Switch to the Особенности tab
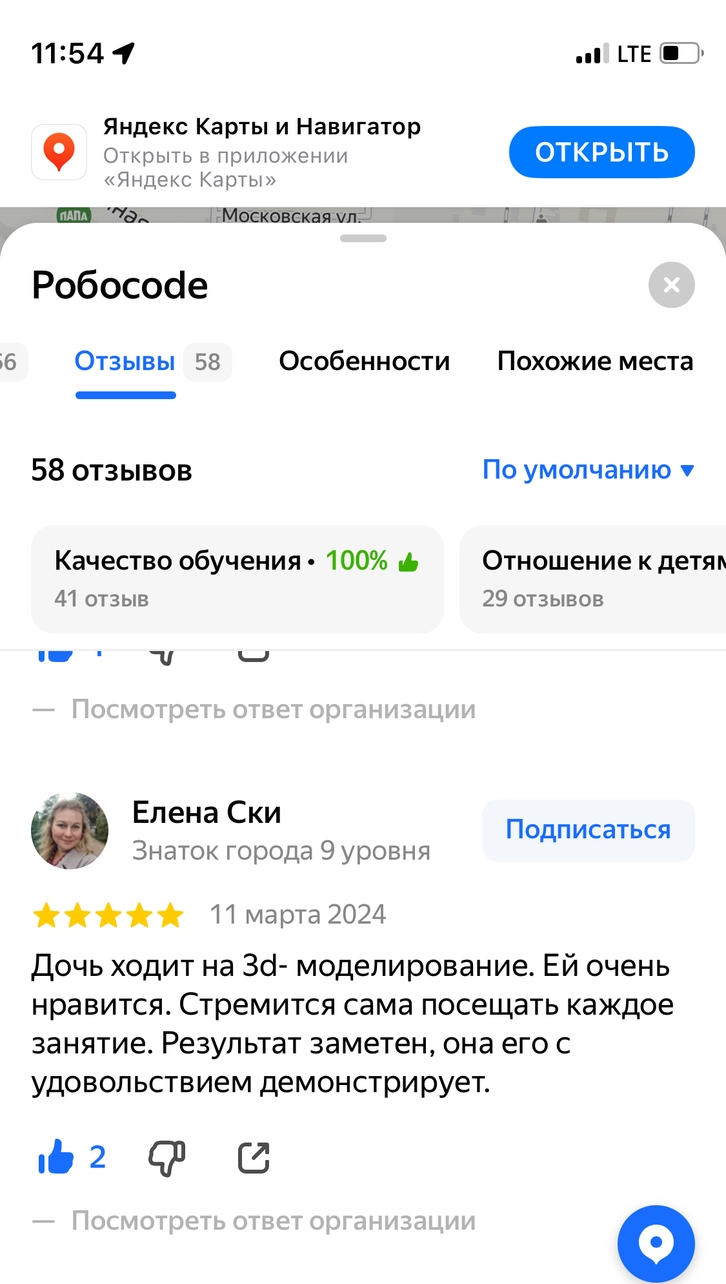The height and width of the screenshot is (1284, 726). pos(364,361)
